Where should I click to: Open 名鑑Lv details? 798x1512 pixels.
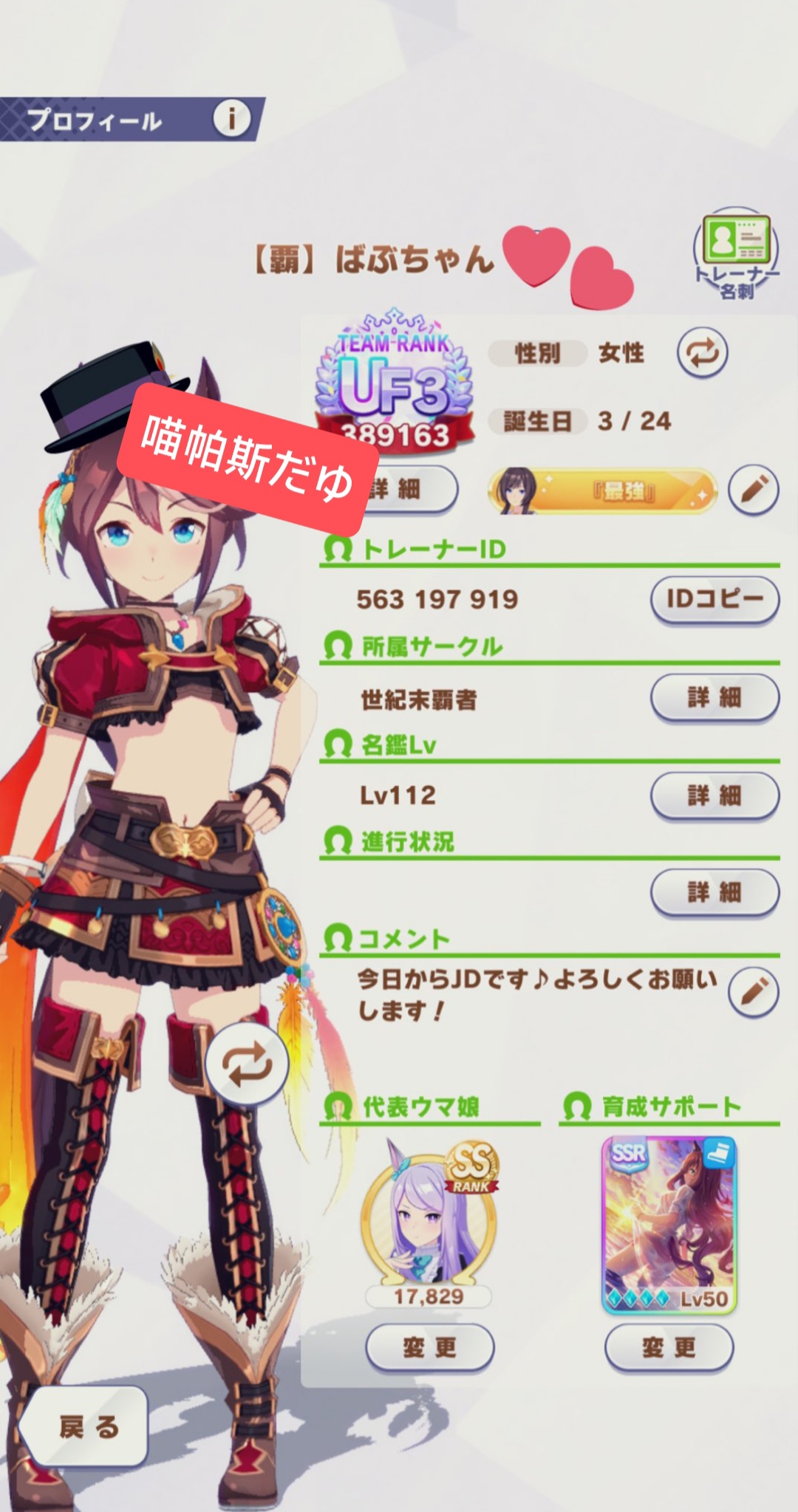(x=714, y=795)
